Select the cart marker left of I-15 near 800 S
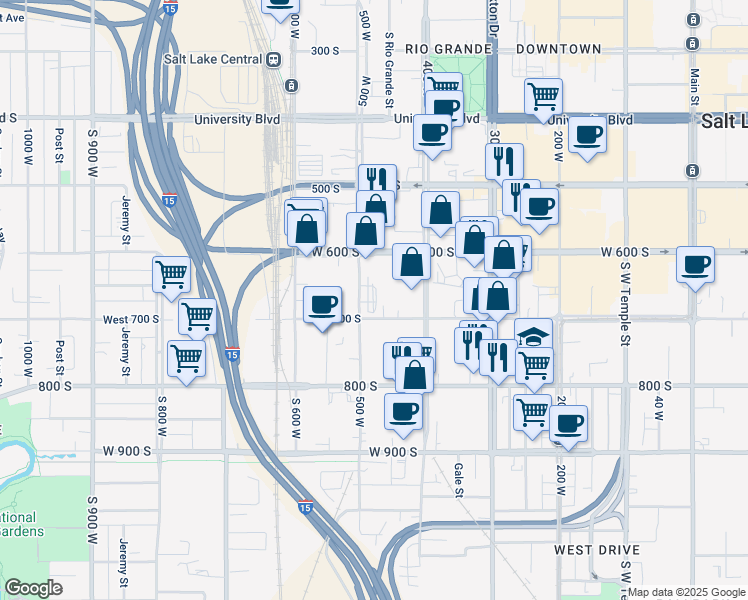Image resolution: width=748 pixels, height=600 pixels. coord(187,358)
